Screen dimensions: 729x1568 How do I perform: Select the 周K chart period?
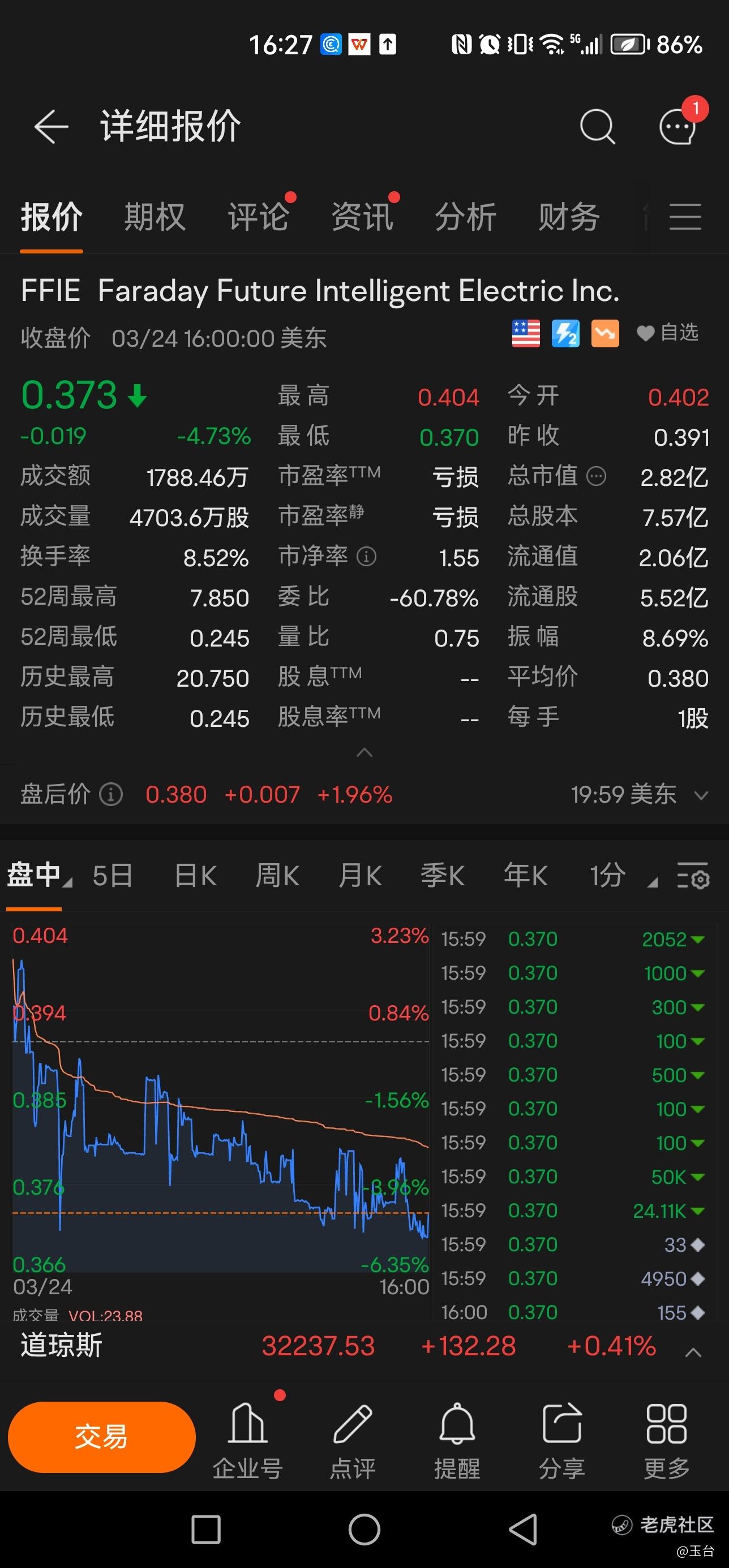point(277,876)
